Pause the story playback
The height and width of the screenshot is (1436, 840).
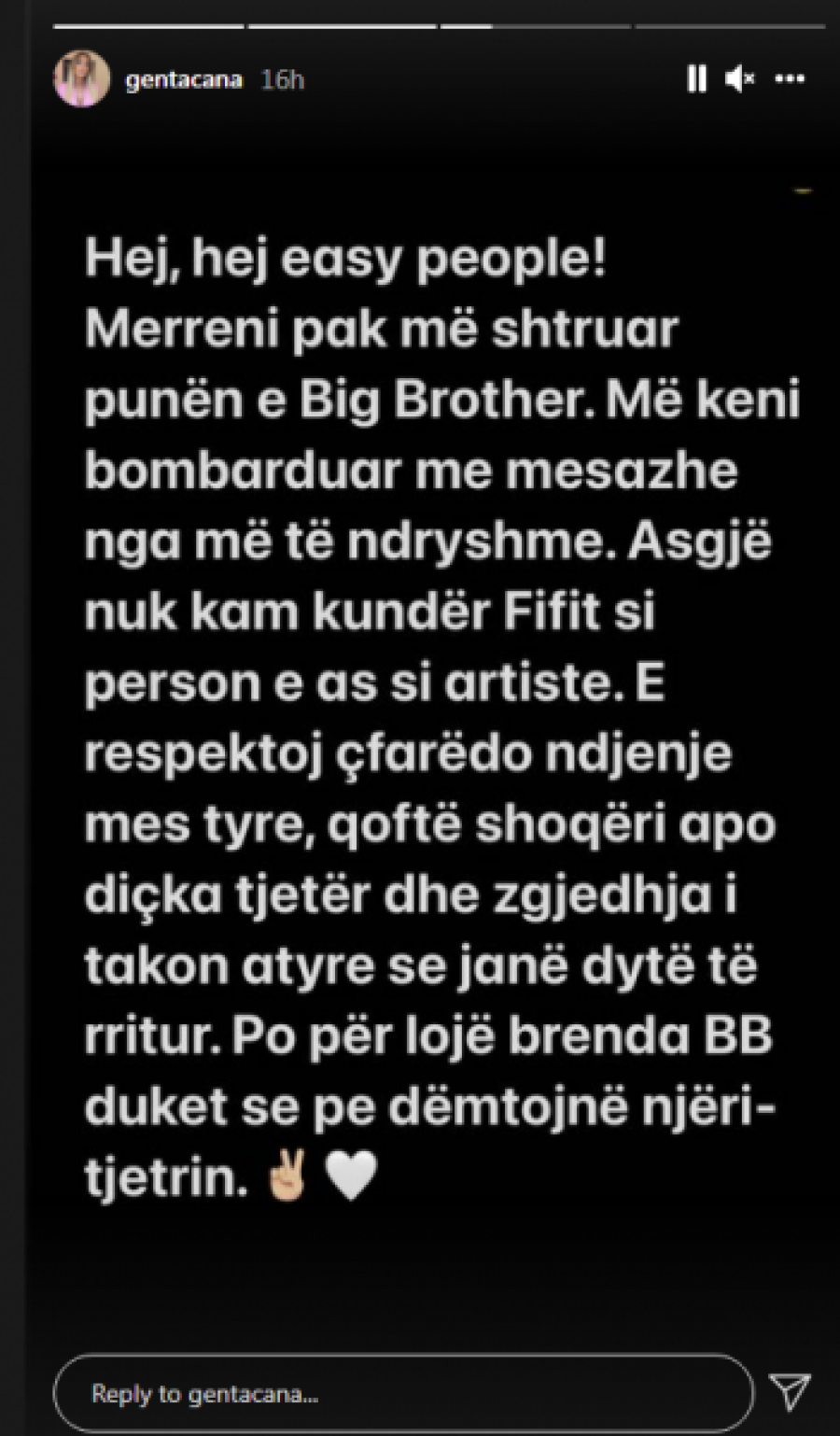pos(696,79)
